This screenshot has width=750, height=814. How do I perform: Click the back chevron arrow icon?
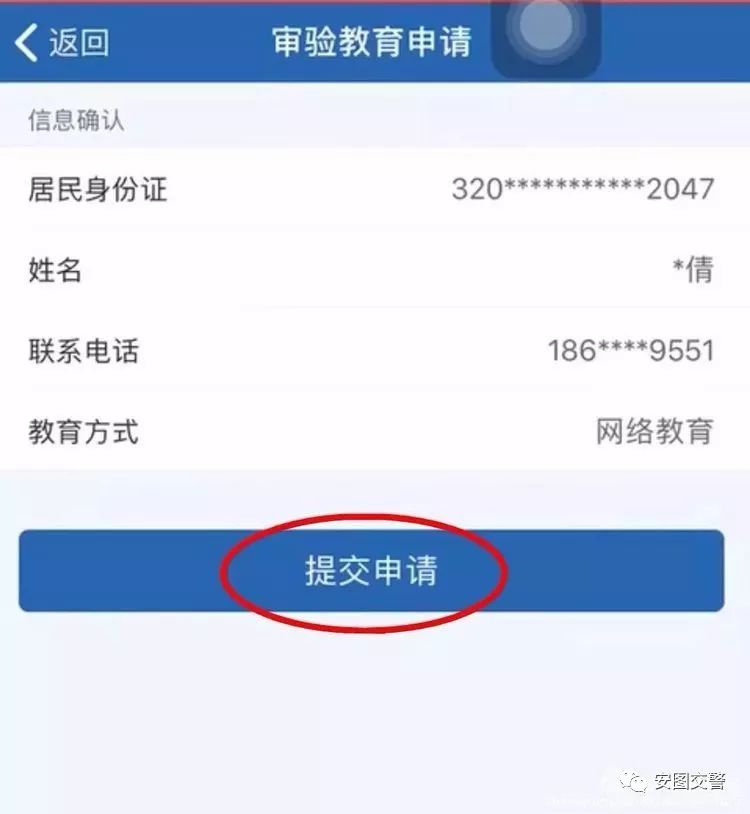[28, 42]
